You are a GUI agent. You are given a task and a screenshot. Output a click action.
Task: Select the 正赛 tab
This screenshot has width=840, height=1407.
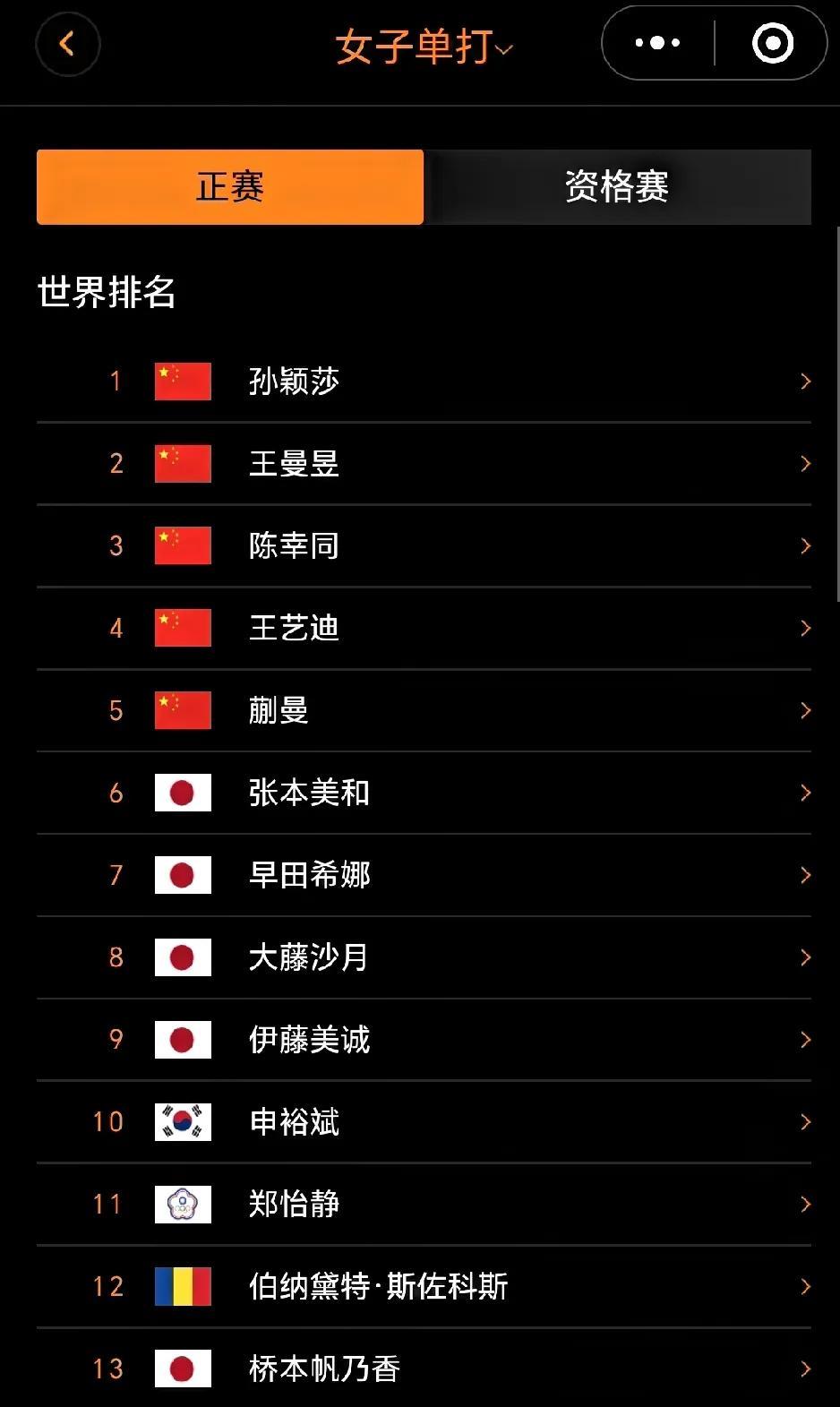(x=230, y=186)
